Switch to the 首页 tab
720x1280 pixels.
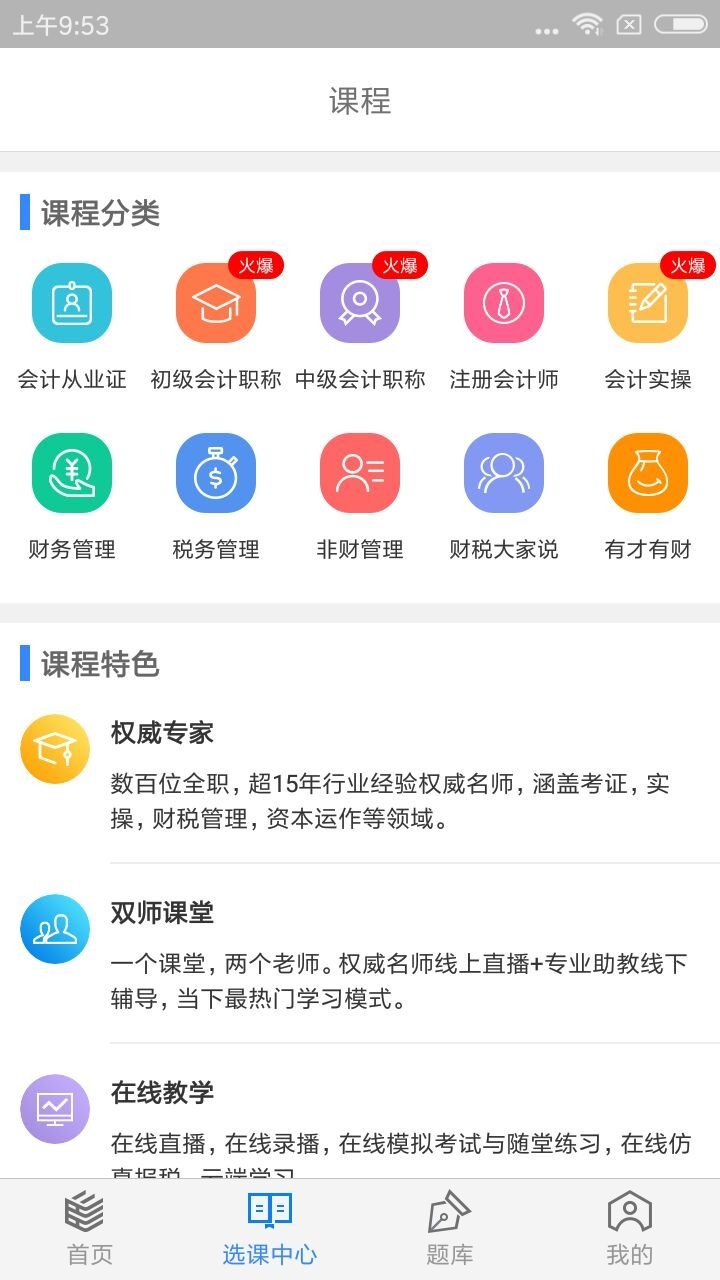90,1229
